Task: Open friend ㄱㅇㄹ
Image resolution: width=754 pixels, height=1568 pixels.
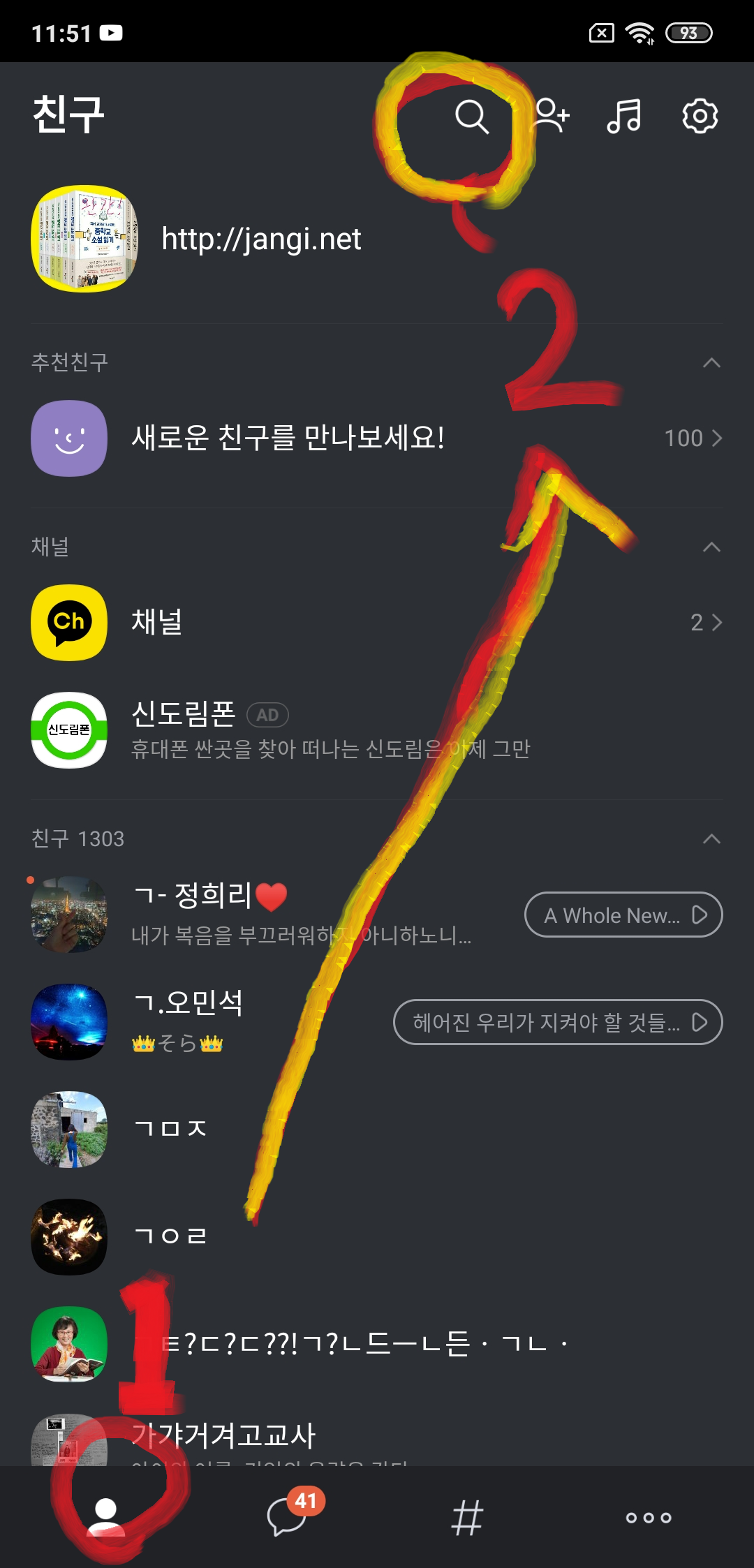Action: coord(377,1237)
